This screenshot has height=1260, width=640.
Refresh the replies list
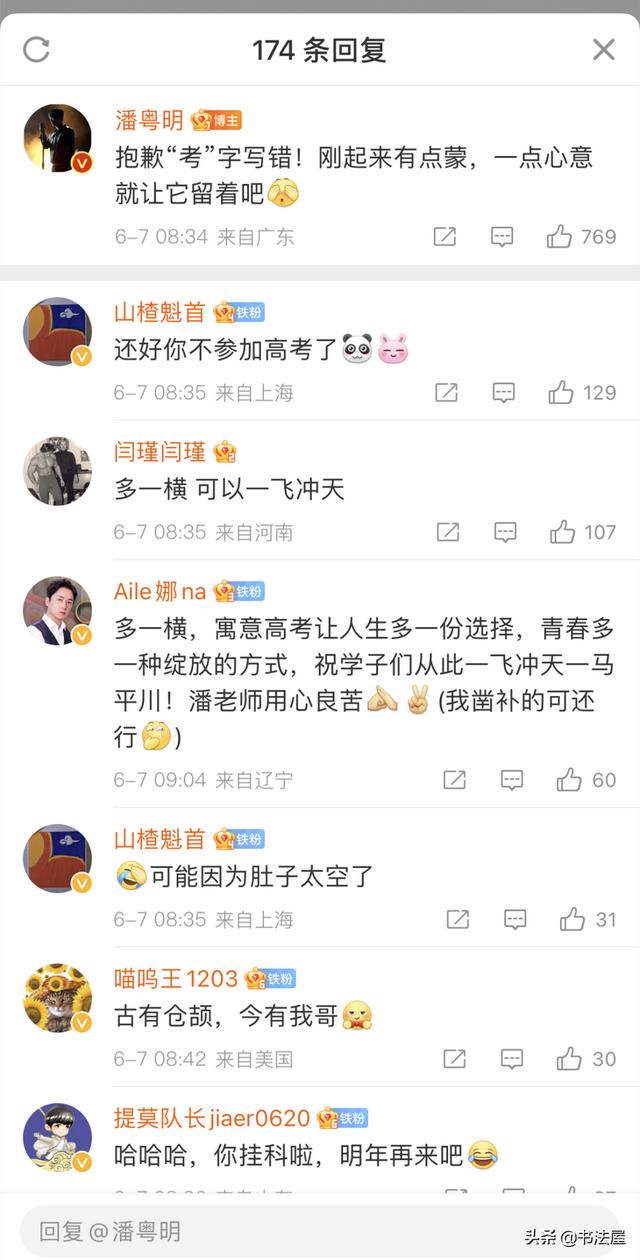pyautogui.click(x=36, y=49)
